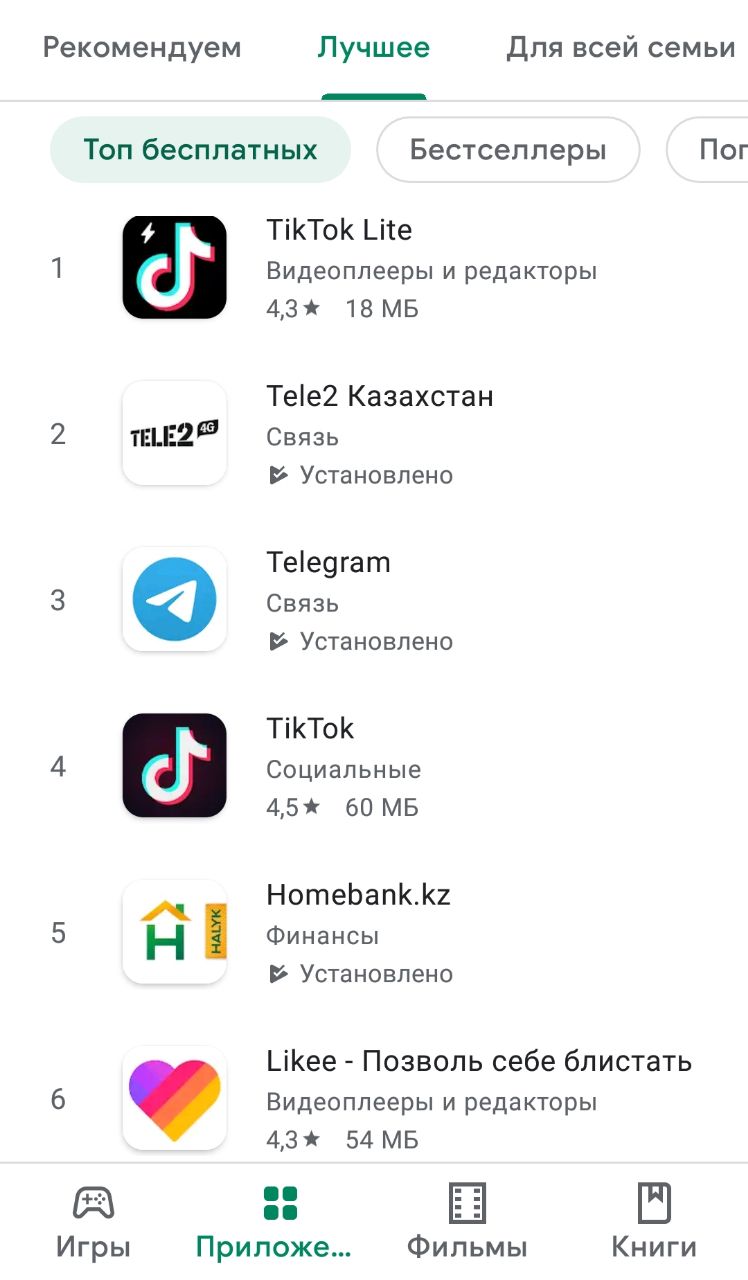Open the Для всей семьи tab
The height and width of the screenshot is (1280, 748).
[621, 47]
